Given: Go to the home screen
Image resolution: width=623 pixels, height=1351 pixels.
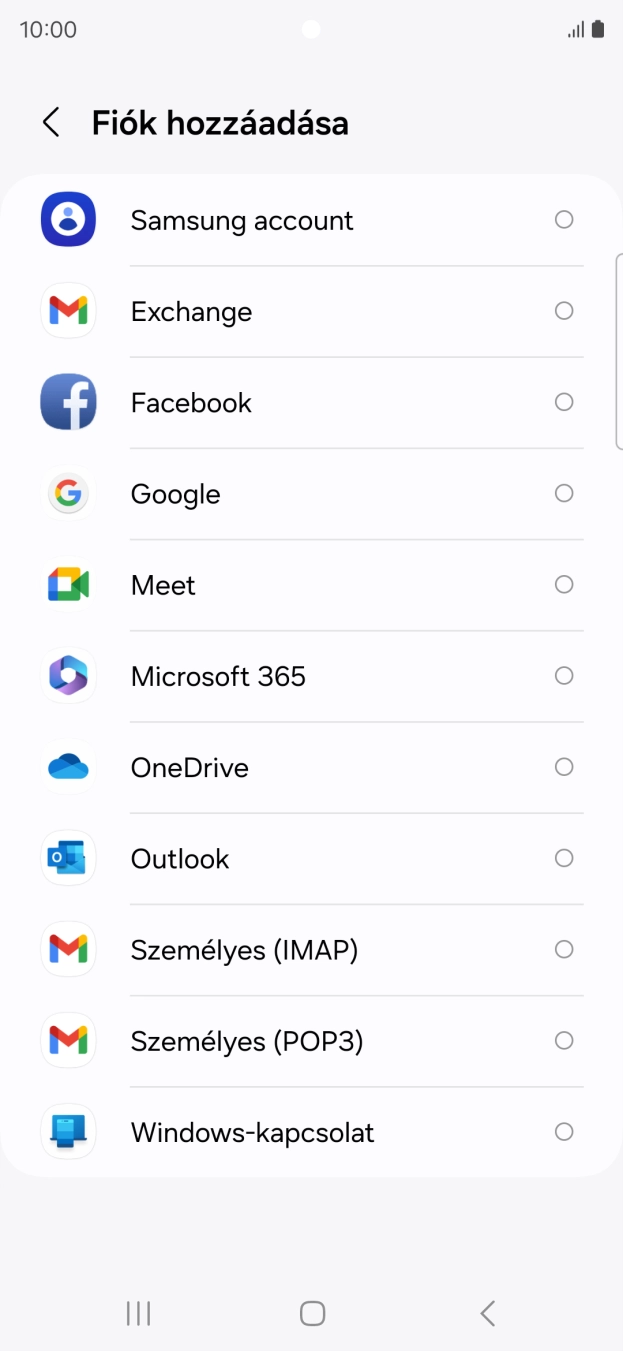Looking at the screenshot, I should pos(312,1313).
